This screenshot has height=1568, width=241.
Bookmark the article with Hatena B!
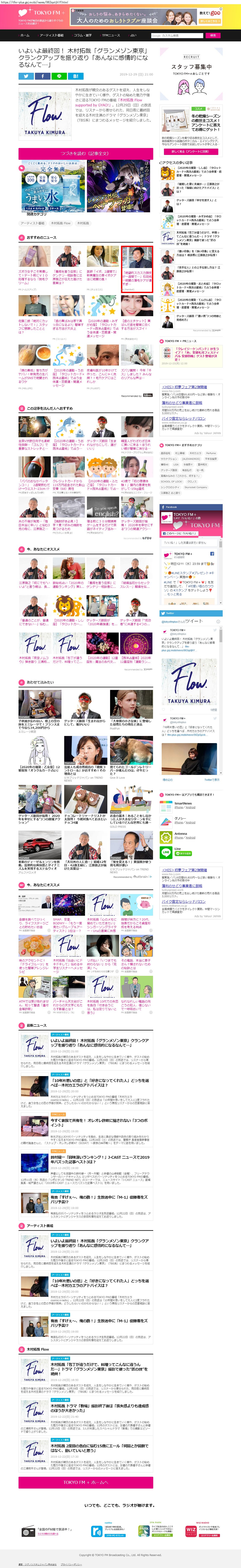point(76,76)
